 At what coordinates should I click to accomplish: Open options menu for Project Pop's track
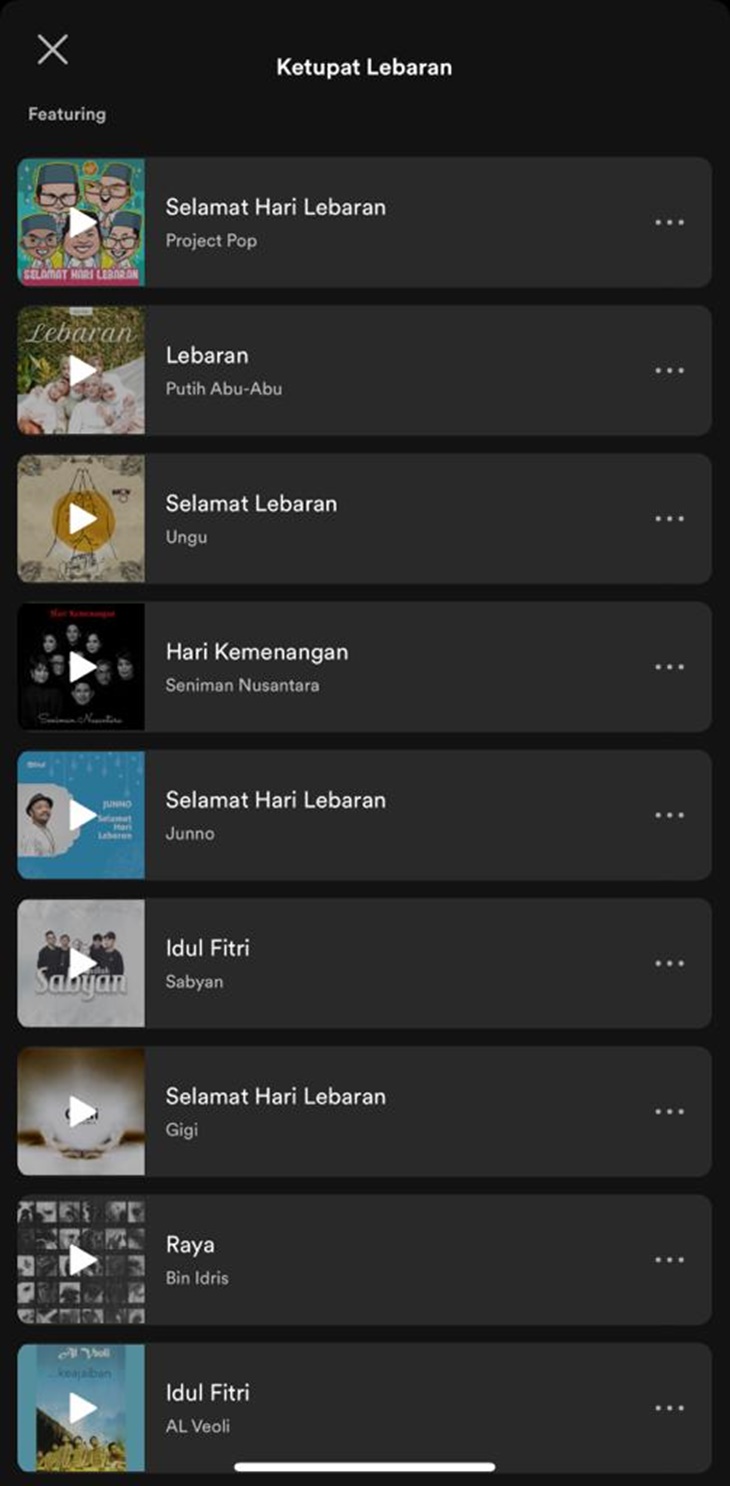[668, 222]
